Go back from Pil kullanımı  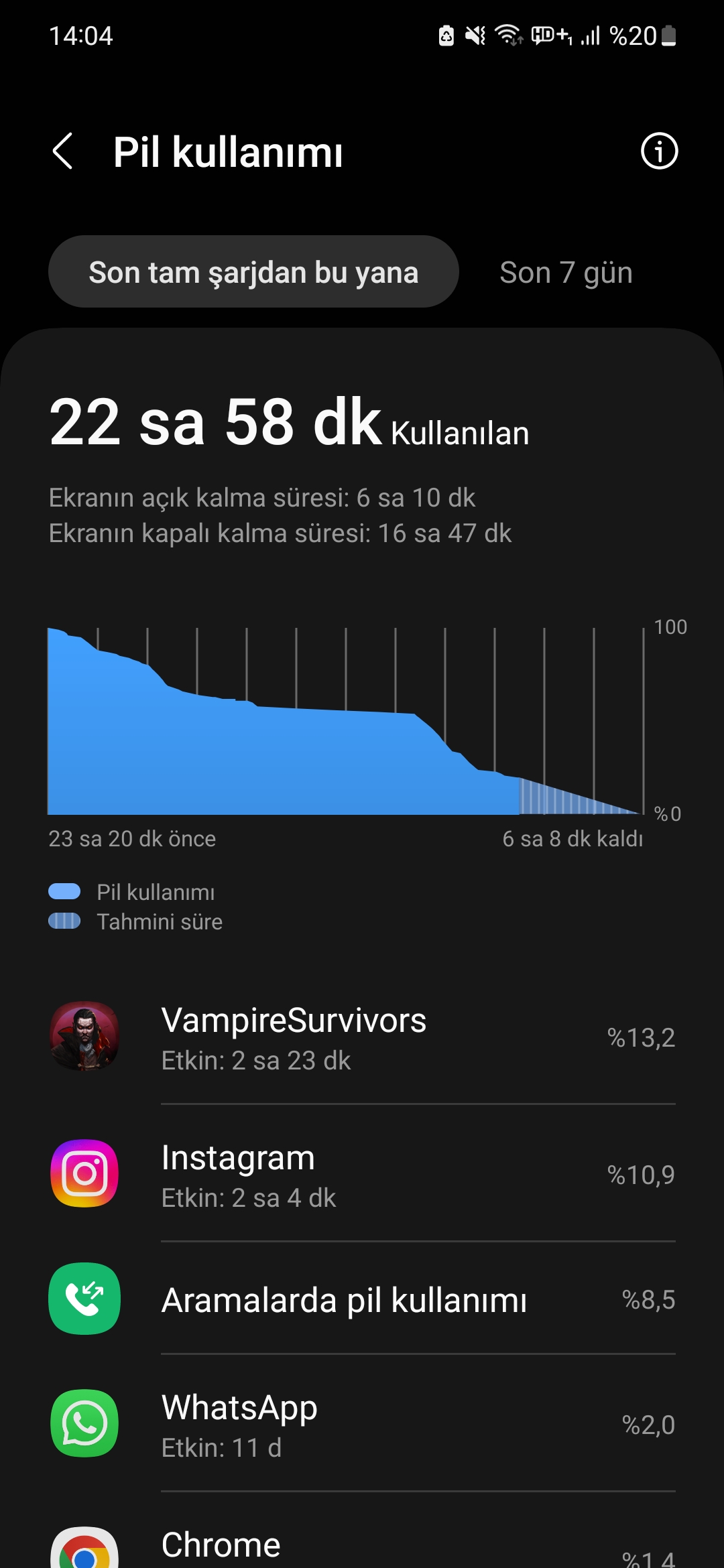(63, 151)
